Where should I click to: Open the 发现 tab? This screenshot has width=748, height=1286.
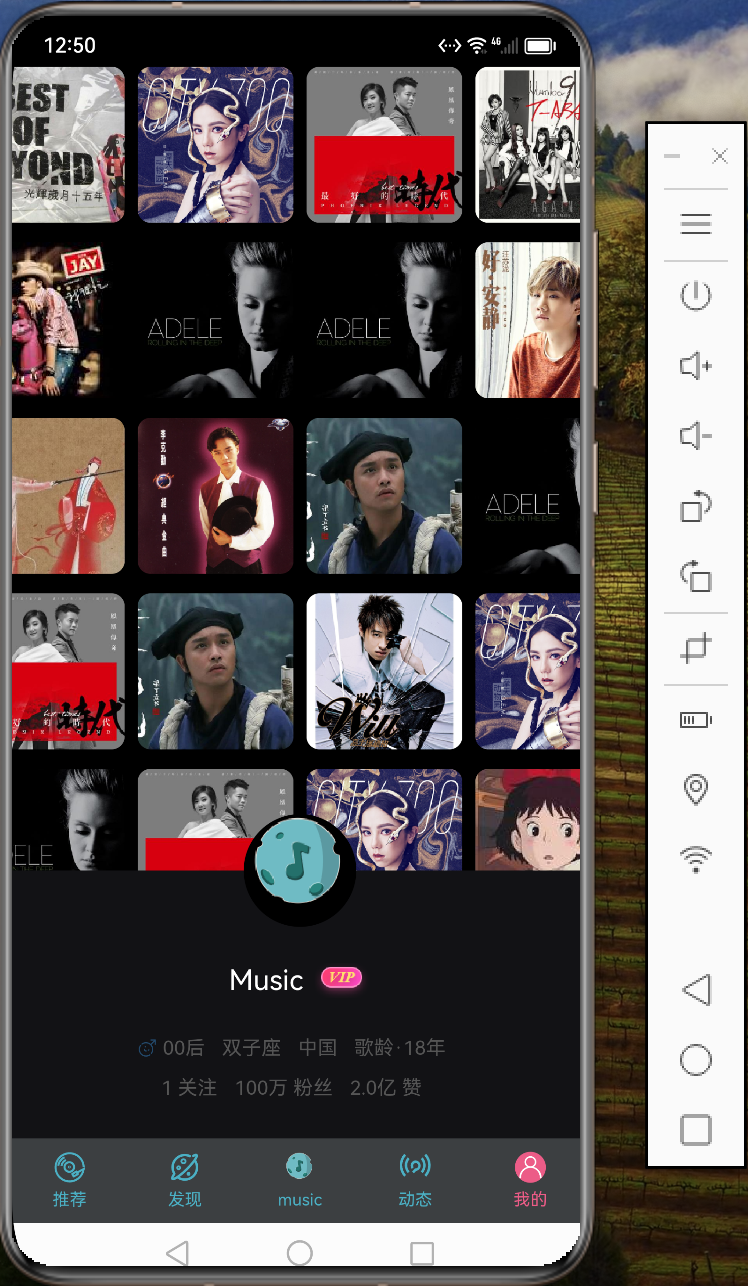185,1180
